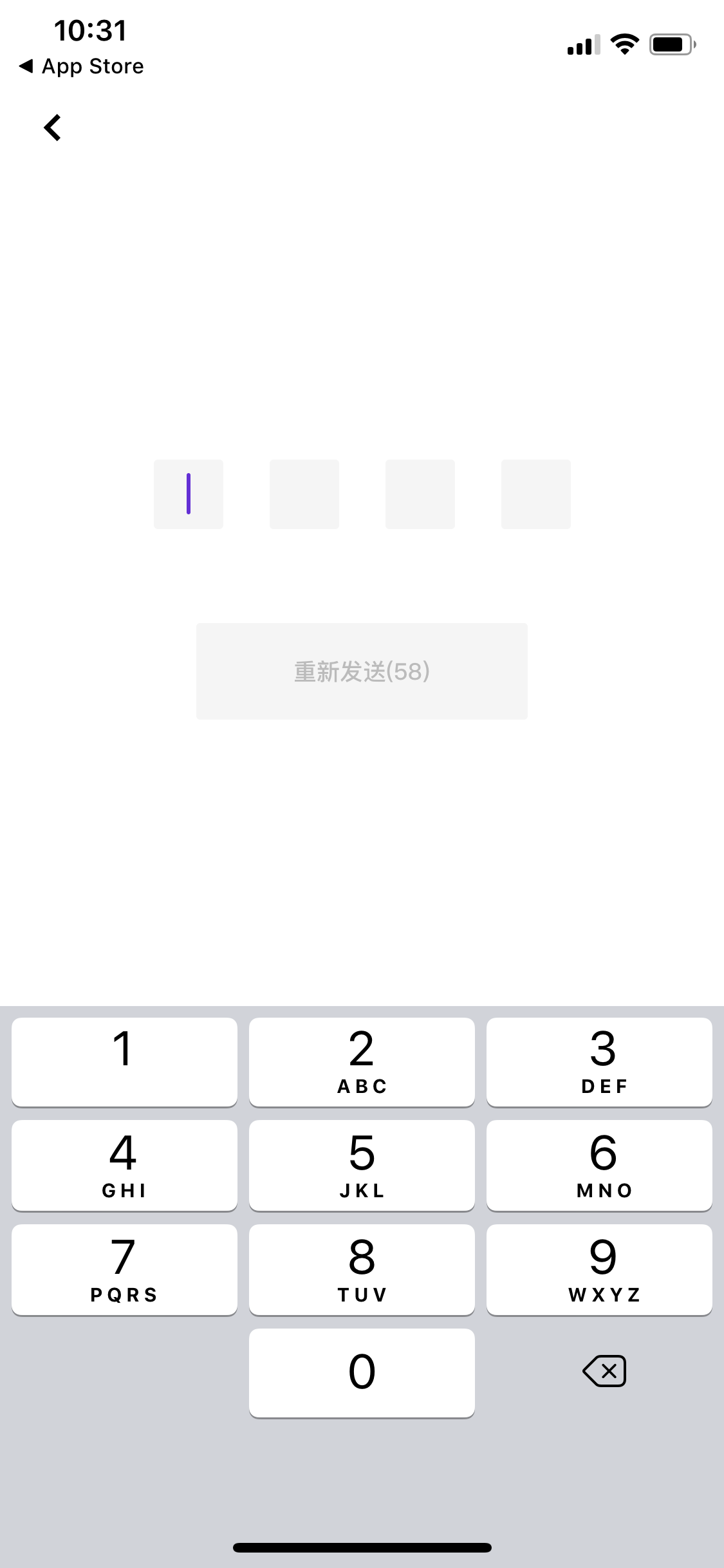724x1568 pixels.
Task: Focus the first verification code box
Action: click(189, 494)
